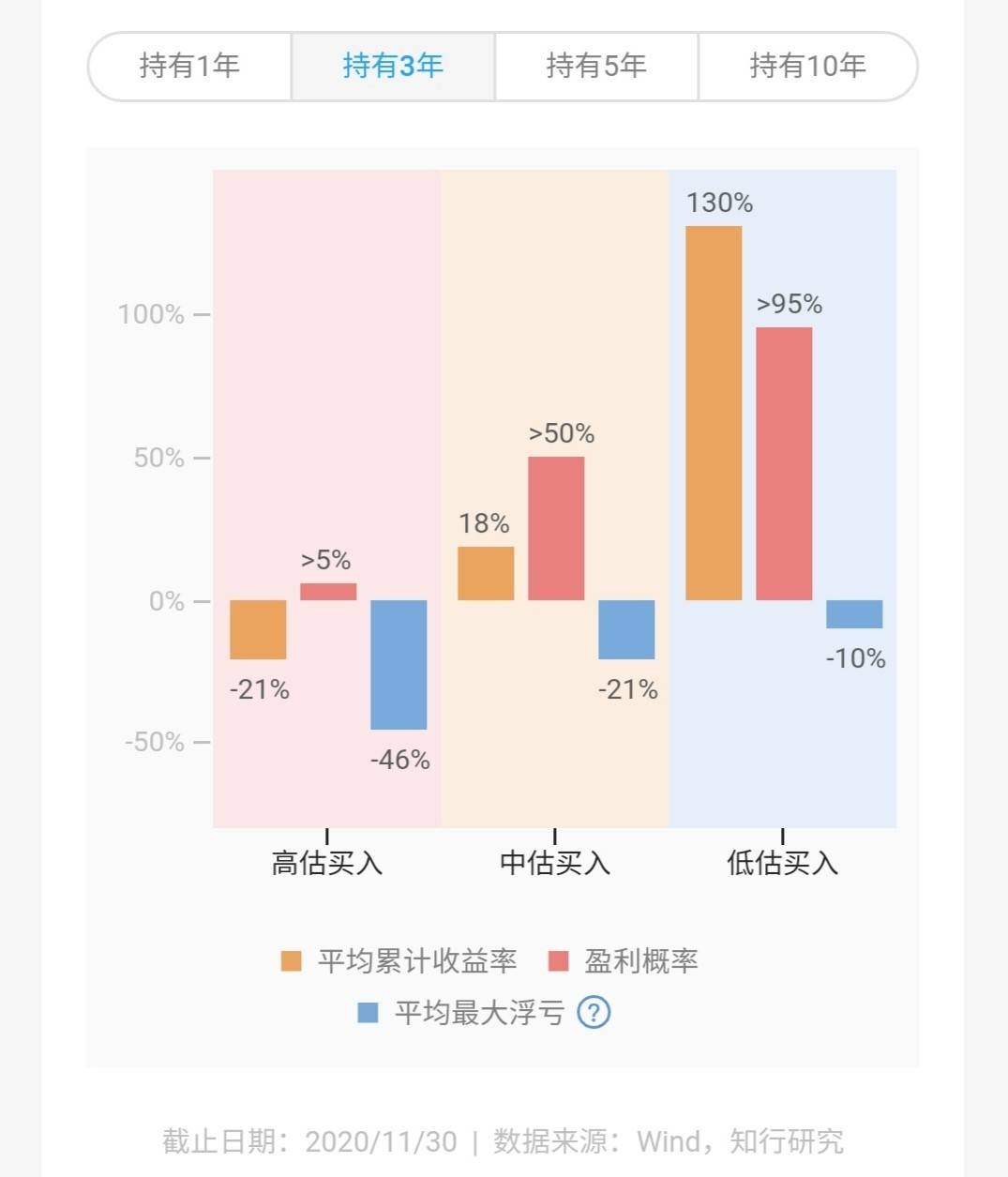The image size is (1008, 1177).
Task: Open the 平均最大浮亏 help icon
Action: point(594,1013)
